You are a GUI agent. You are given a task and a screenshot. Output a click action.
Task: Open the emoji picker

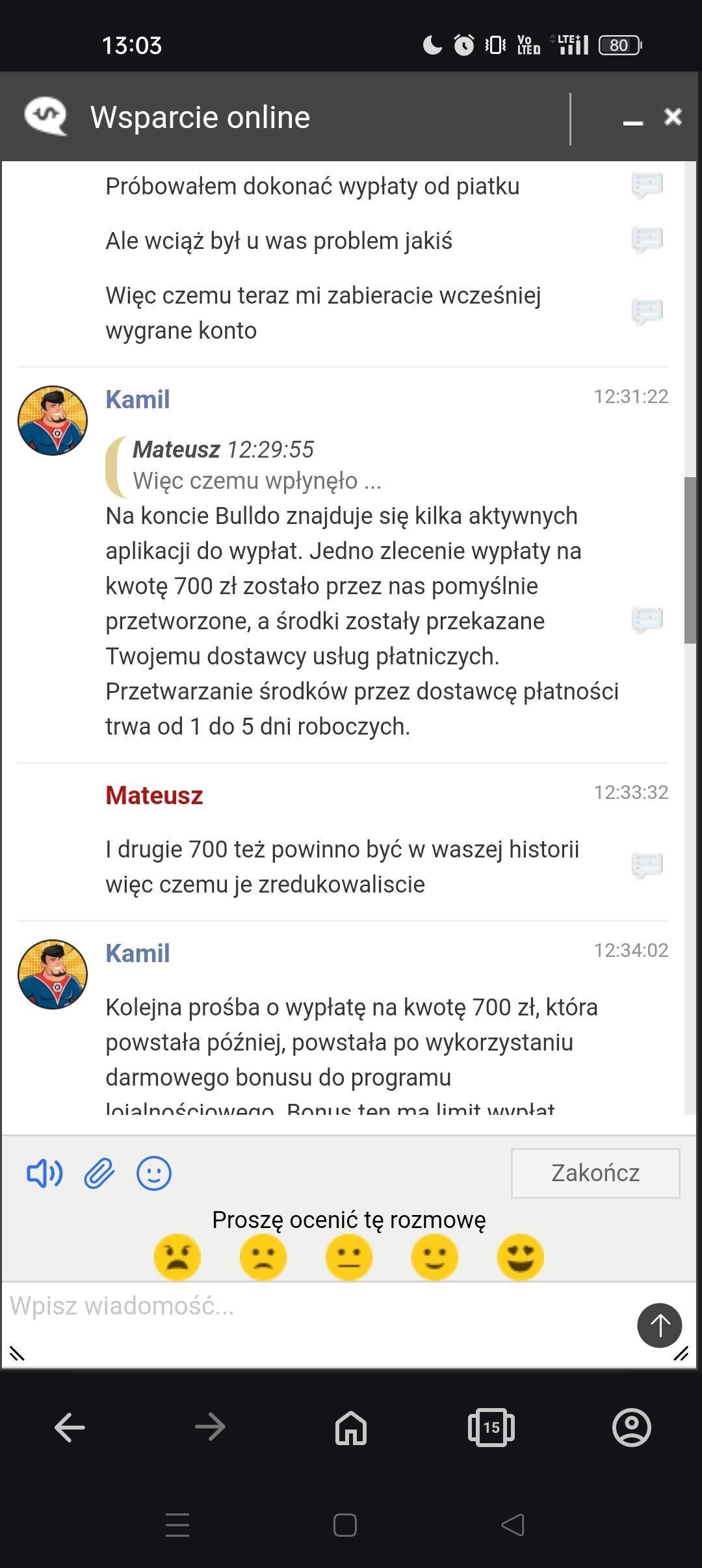(154, 1173)
